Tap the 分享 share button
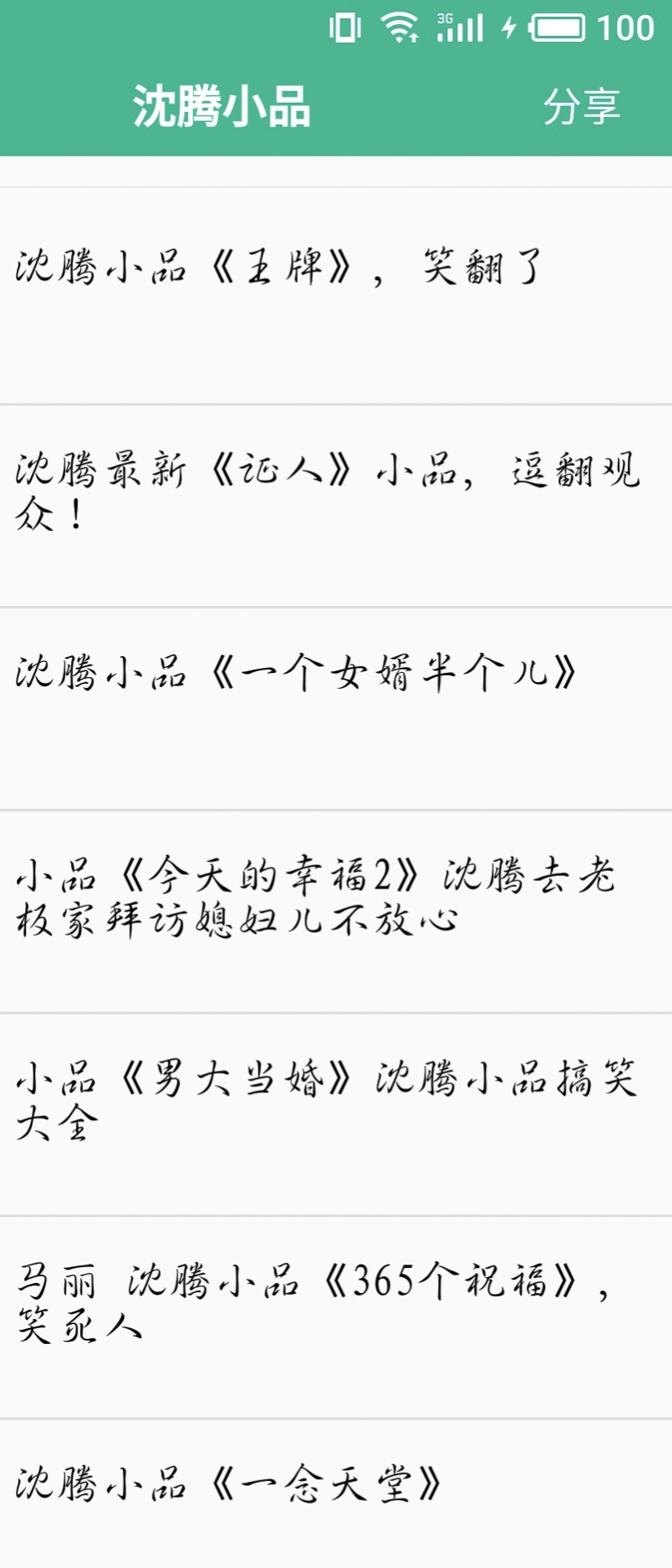672x1568 pixels. coord(581,107)
